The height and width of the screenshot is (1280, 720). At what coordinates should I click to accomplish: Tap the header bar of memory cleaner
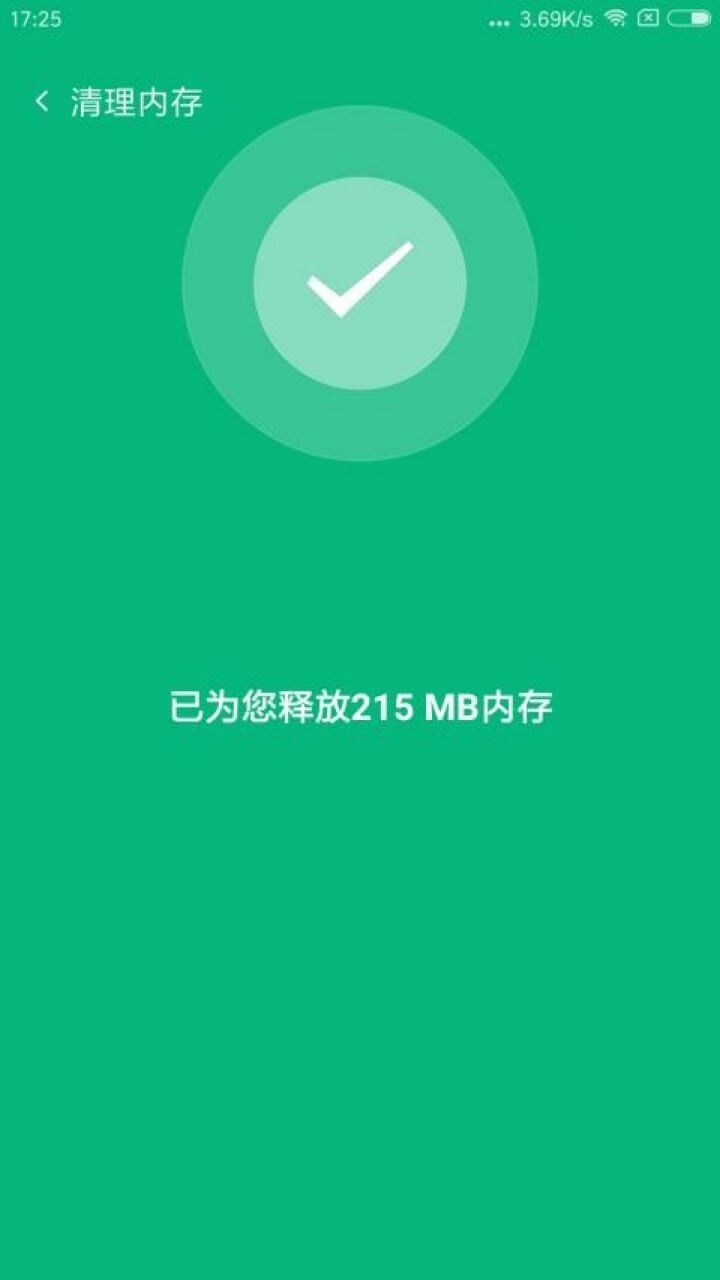[360, 100]
